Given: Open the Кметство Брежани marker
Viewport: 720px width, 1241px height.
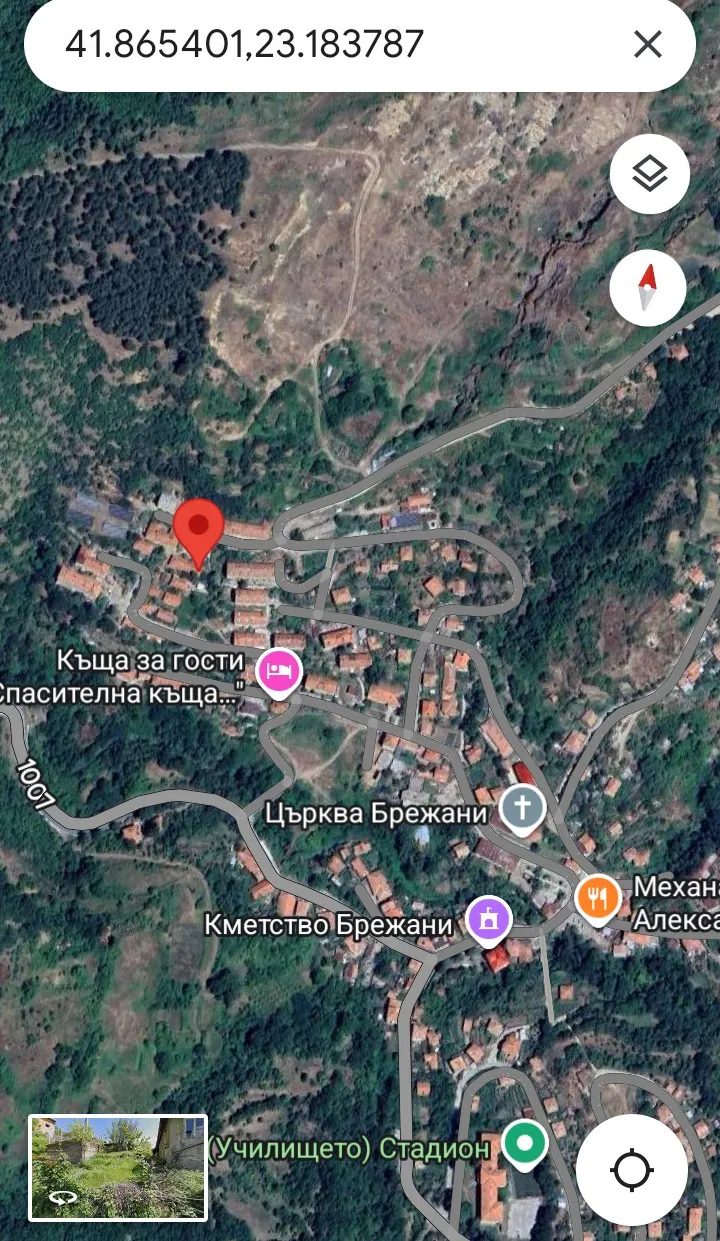Looking at the screenshot, I should 490,920.
